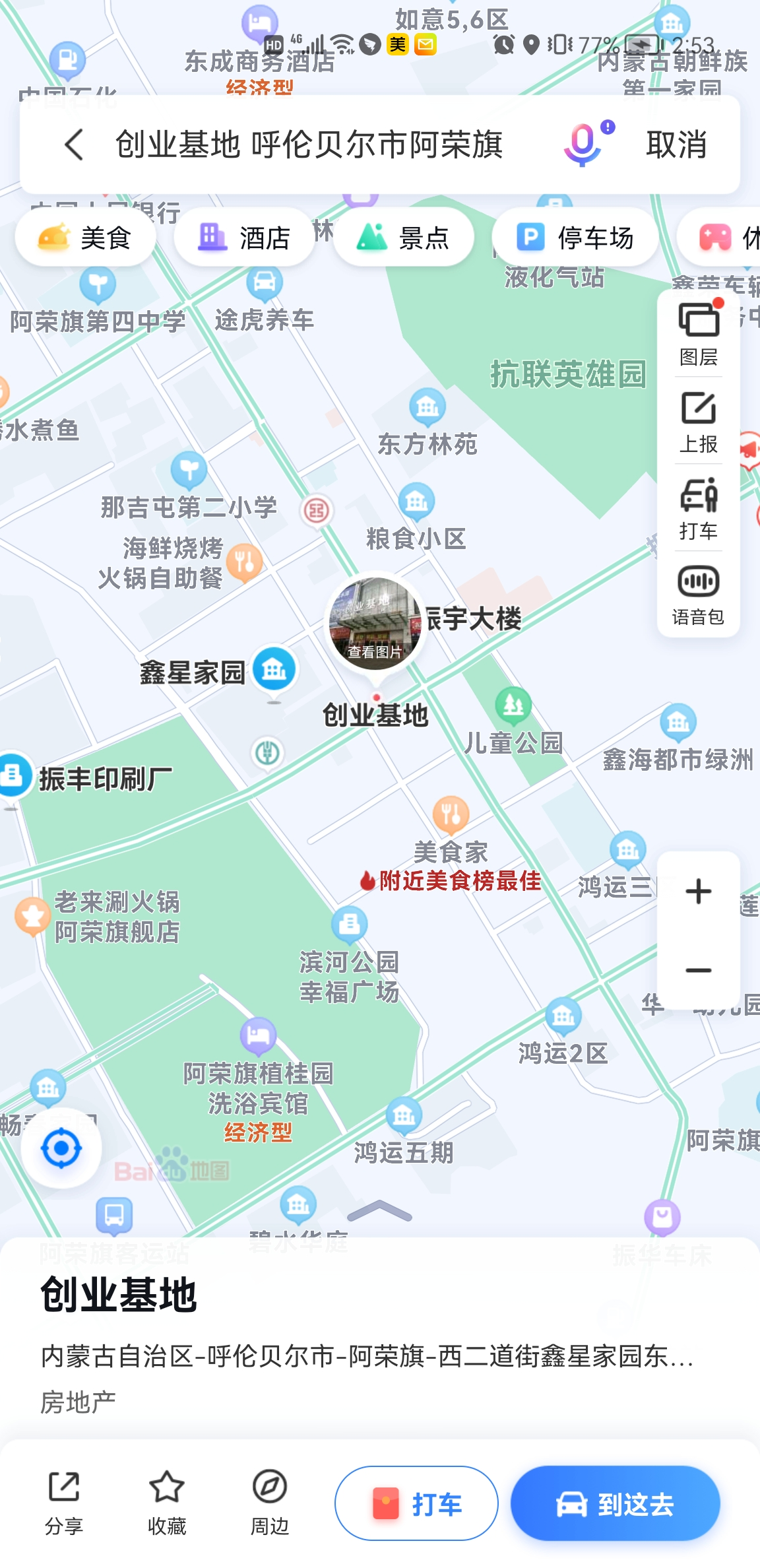
Task: Open the 上报 report tool
Action: pos(698,422)
